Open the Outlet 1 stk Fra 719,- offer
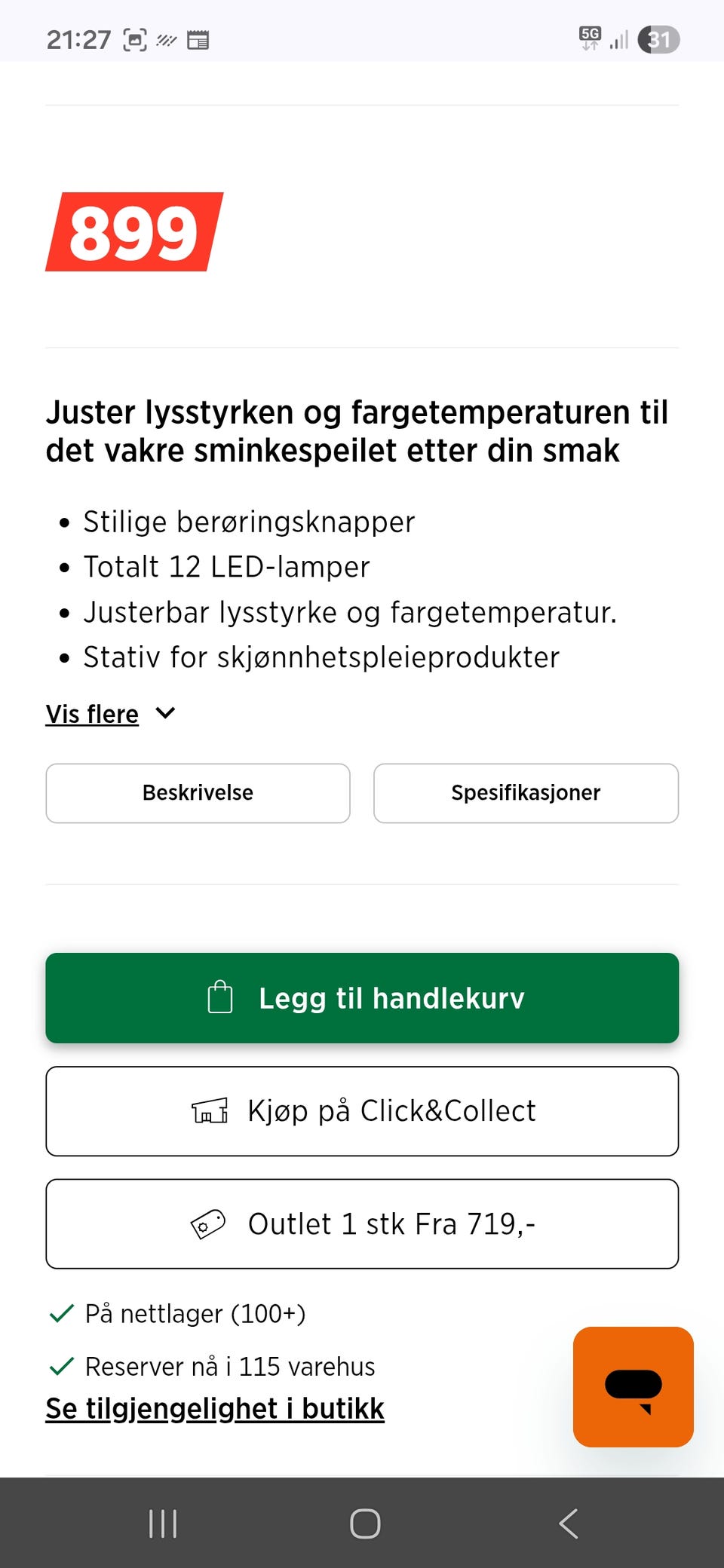This screenshot has width=724, height=1568. pyautogui.click(x=362, y=1224)
